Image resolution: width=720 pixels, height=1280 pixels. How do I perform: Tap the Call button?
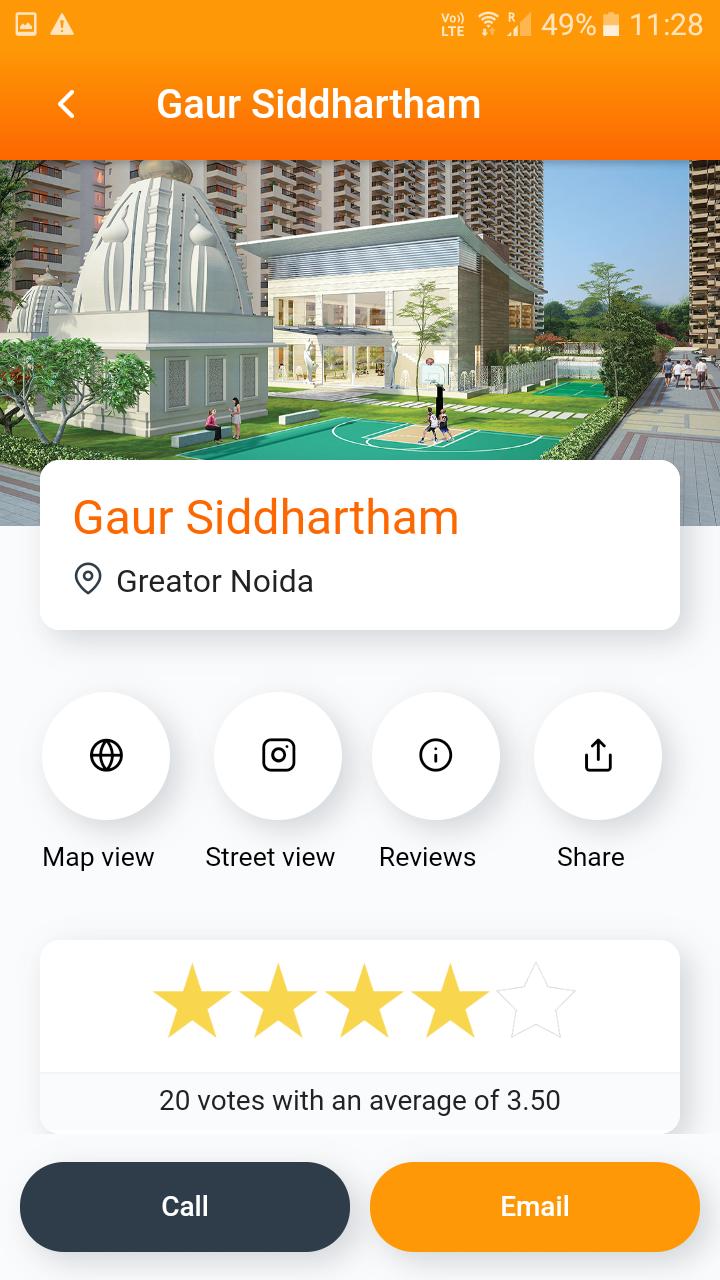(185, 1206)
